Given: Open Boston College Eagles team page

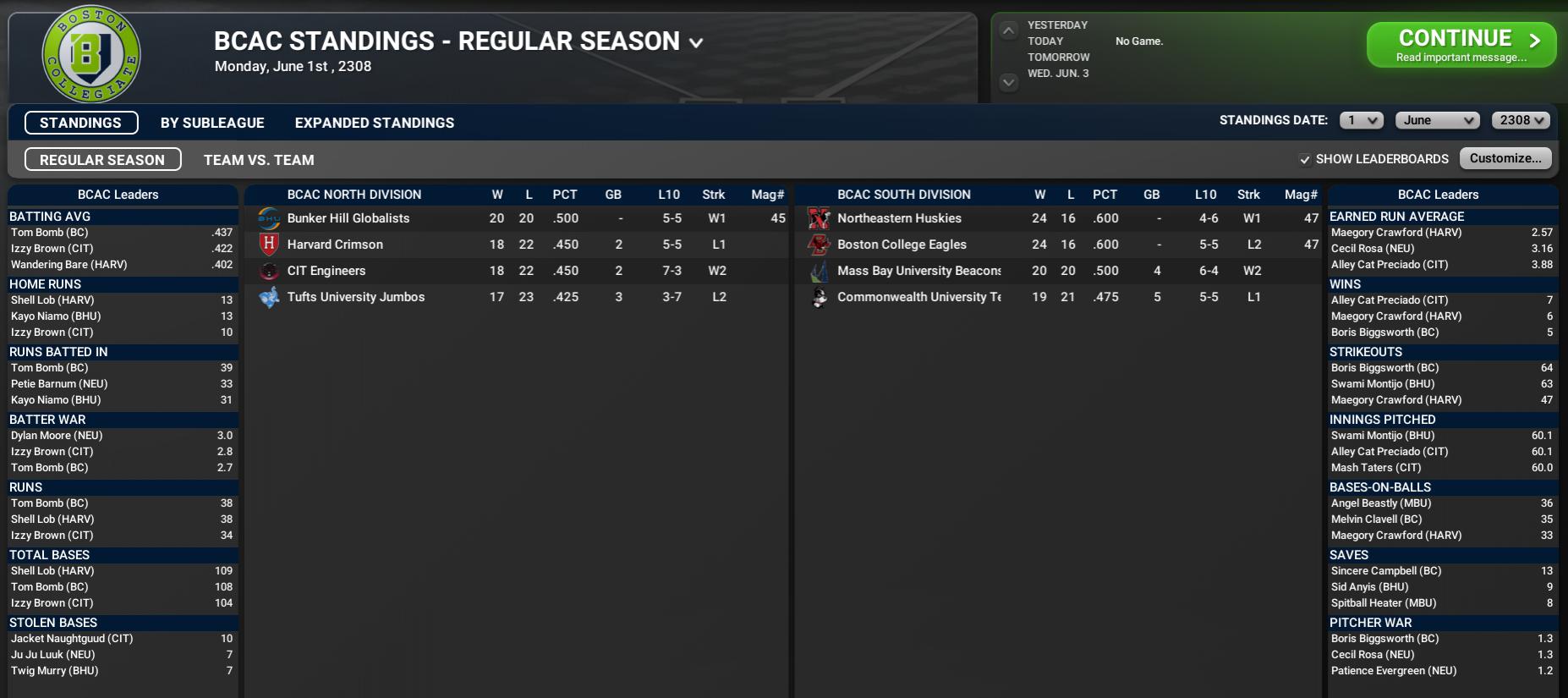Looking at the screenshot, I should pos(901,245).
